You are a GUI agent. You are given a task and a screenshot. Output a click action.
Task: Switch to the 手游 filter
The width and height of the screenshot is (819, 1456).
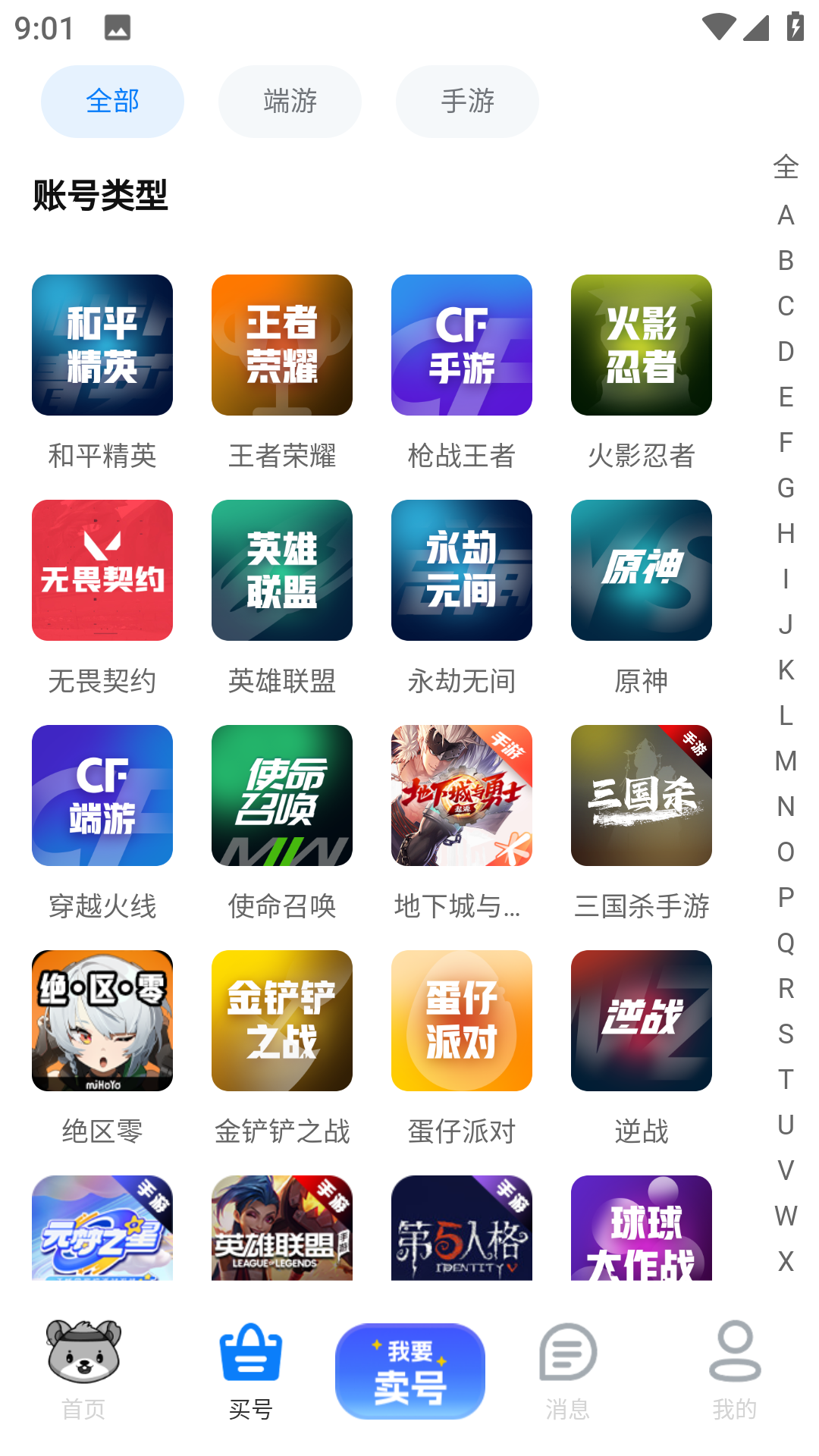click(x=467, y=101)
